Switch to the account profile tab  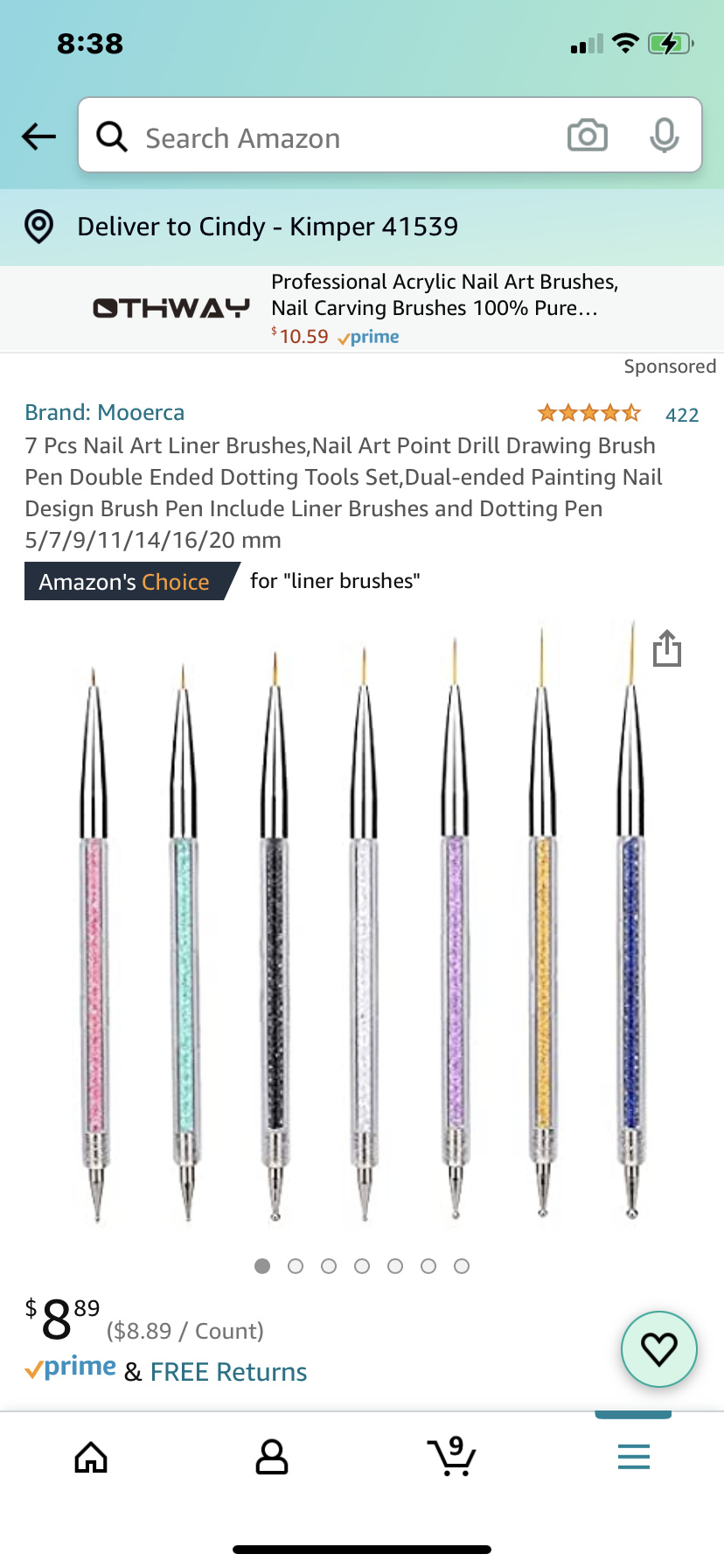click(272, 1457)
